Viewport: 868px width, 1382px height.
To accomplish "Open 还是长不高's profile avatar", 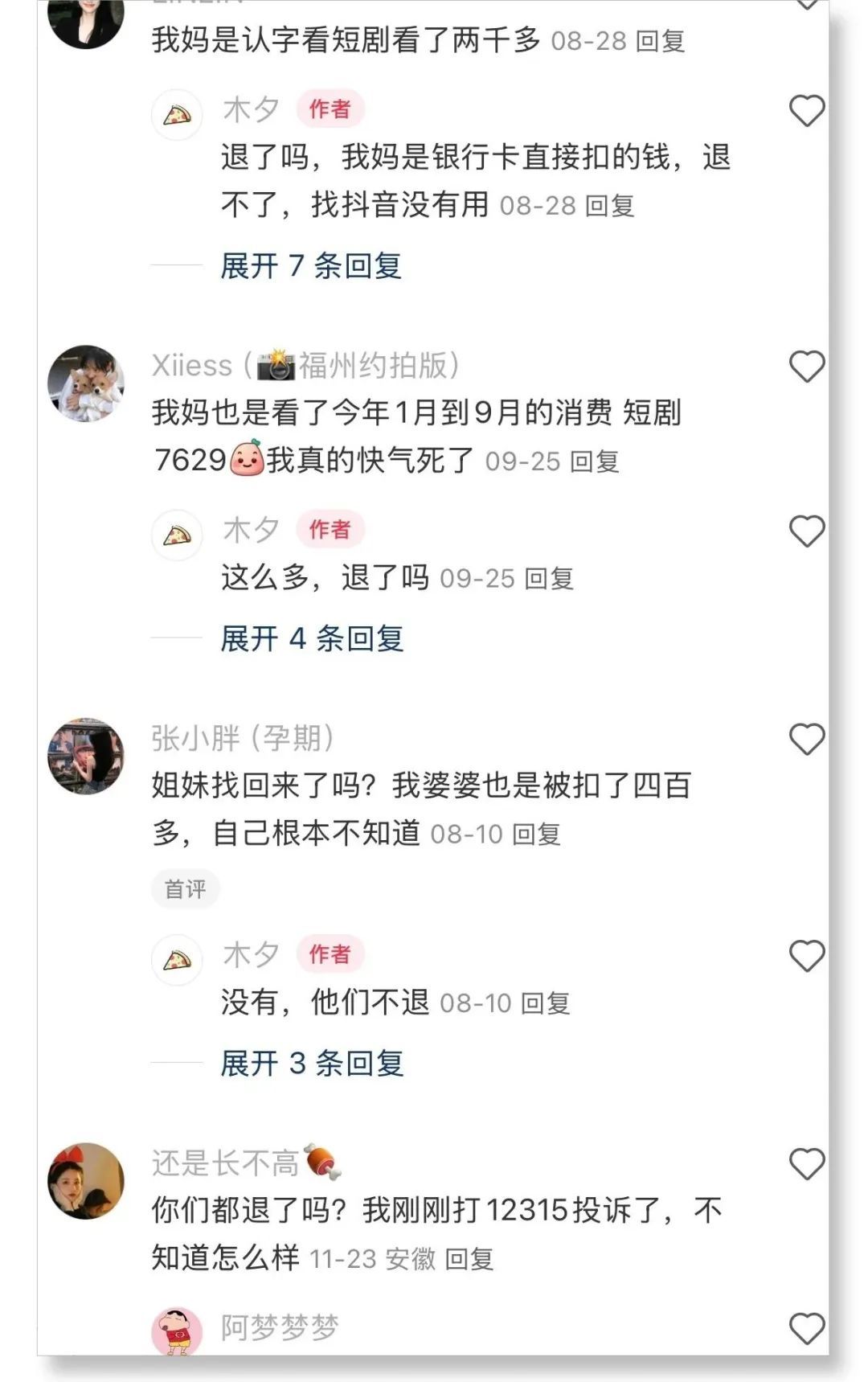I will click(86, 1181).
